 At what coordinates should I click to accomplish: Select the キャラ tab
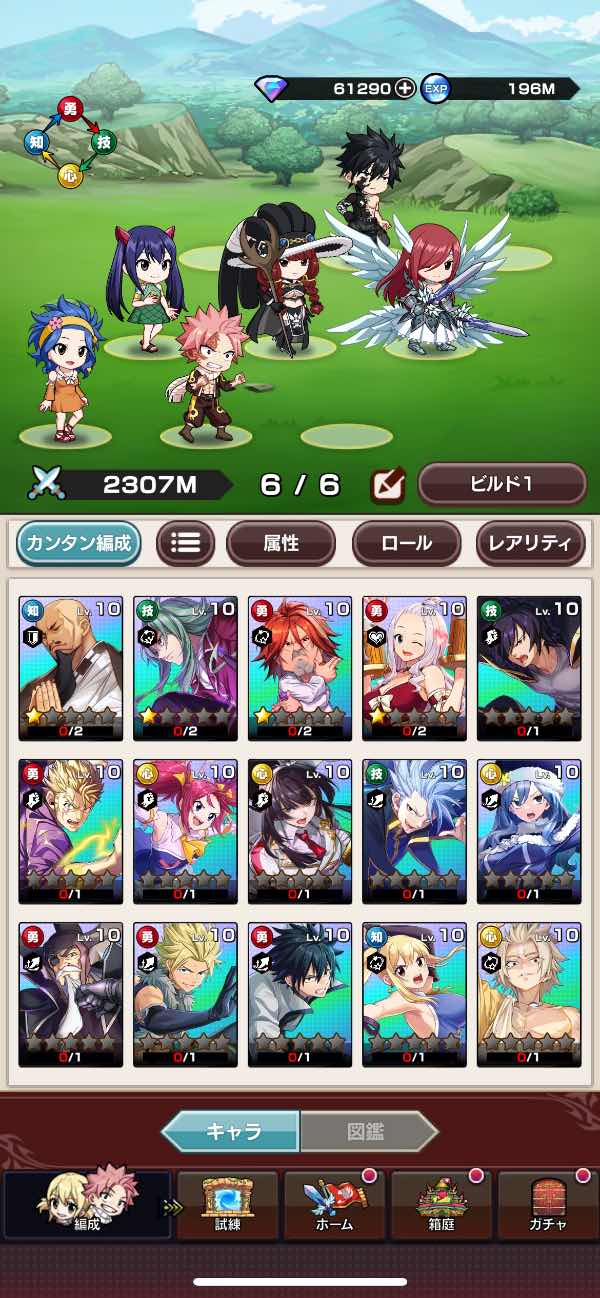pos(233,1132)
